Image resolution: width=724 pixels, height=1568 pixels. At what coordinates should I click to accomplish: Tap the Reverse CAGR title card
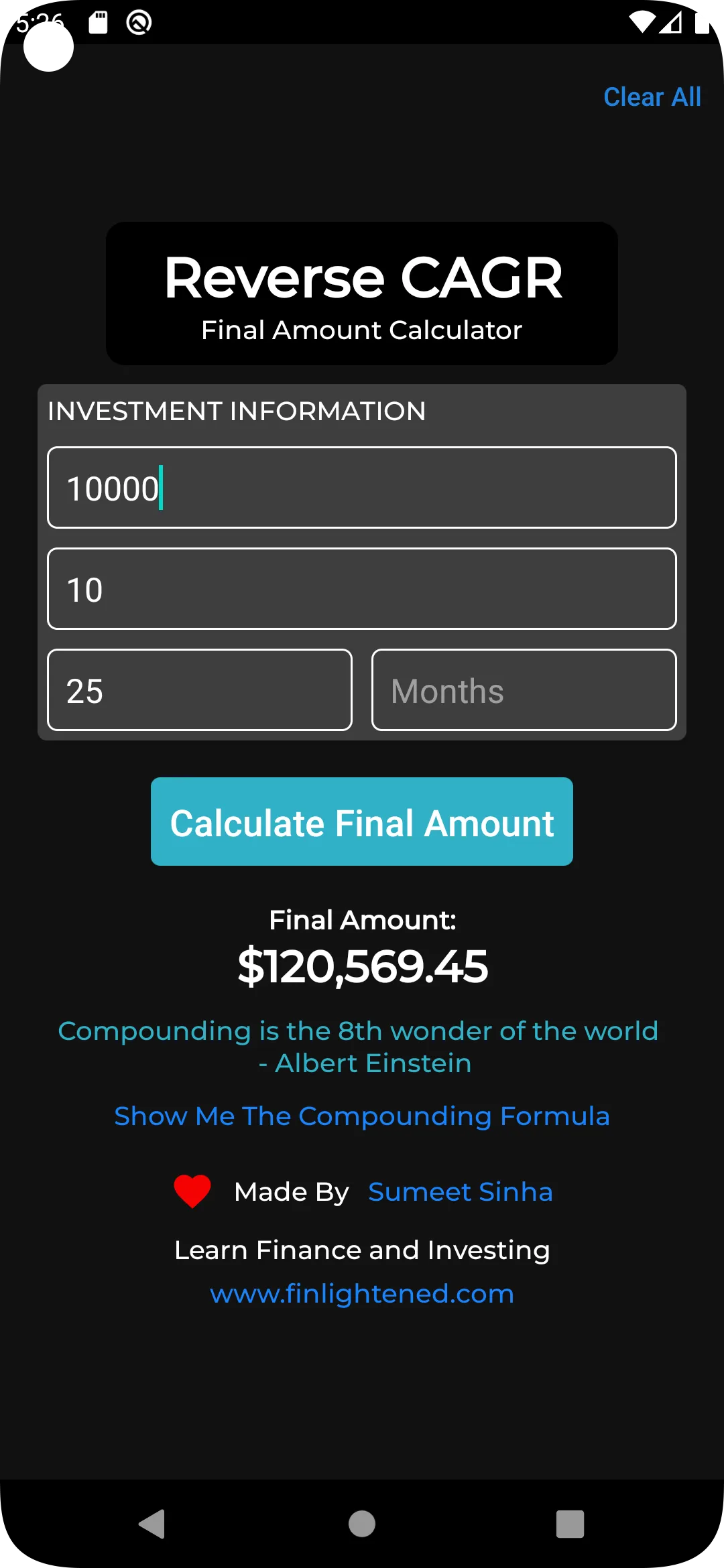(362, 293)
